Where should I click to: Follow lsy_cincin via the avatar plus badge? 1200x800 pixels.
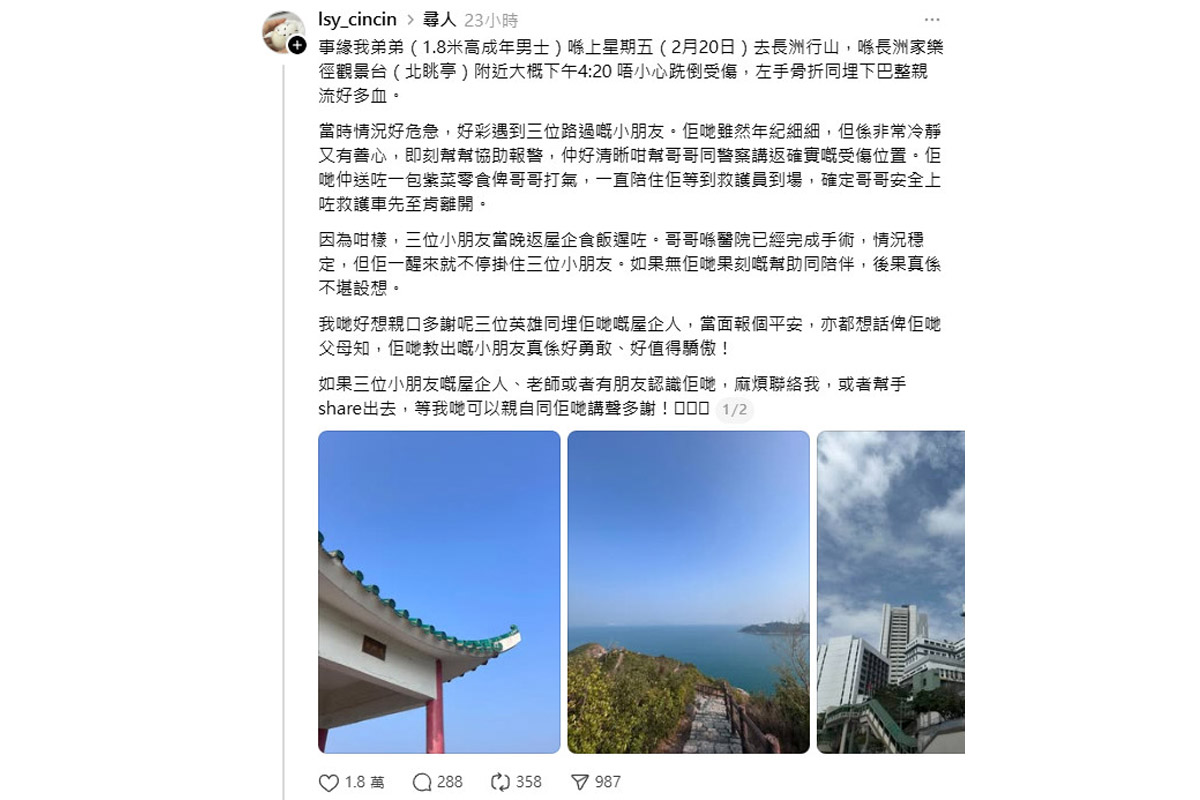click(x=297, y=46)
